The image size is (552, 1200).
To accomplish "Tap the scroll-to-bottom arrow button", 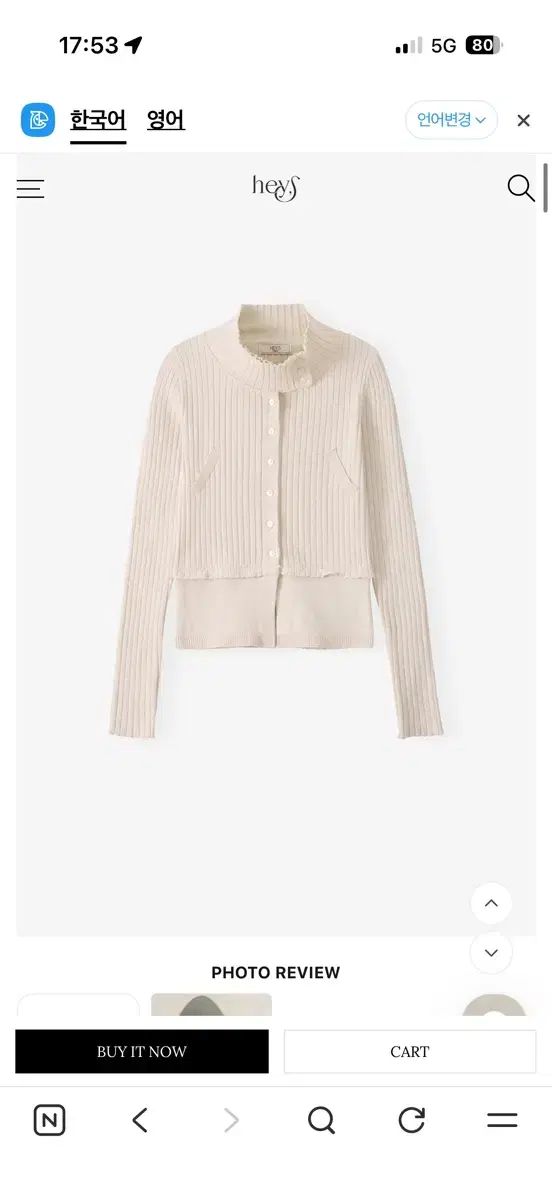I will pyautogui.click(x=491, y=953).
